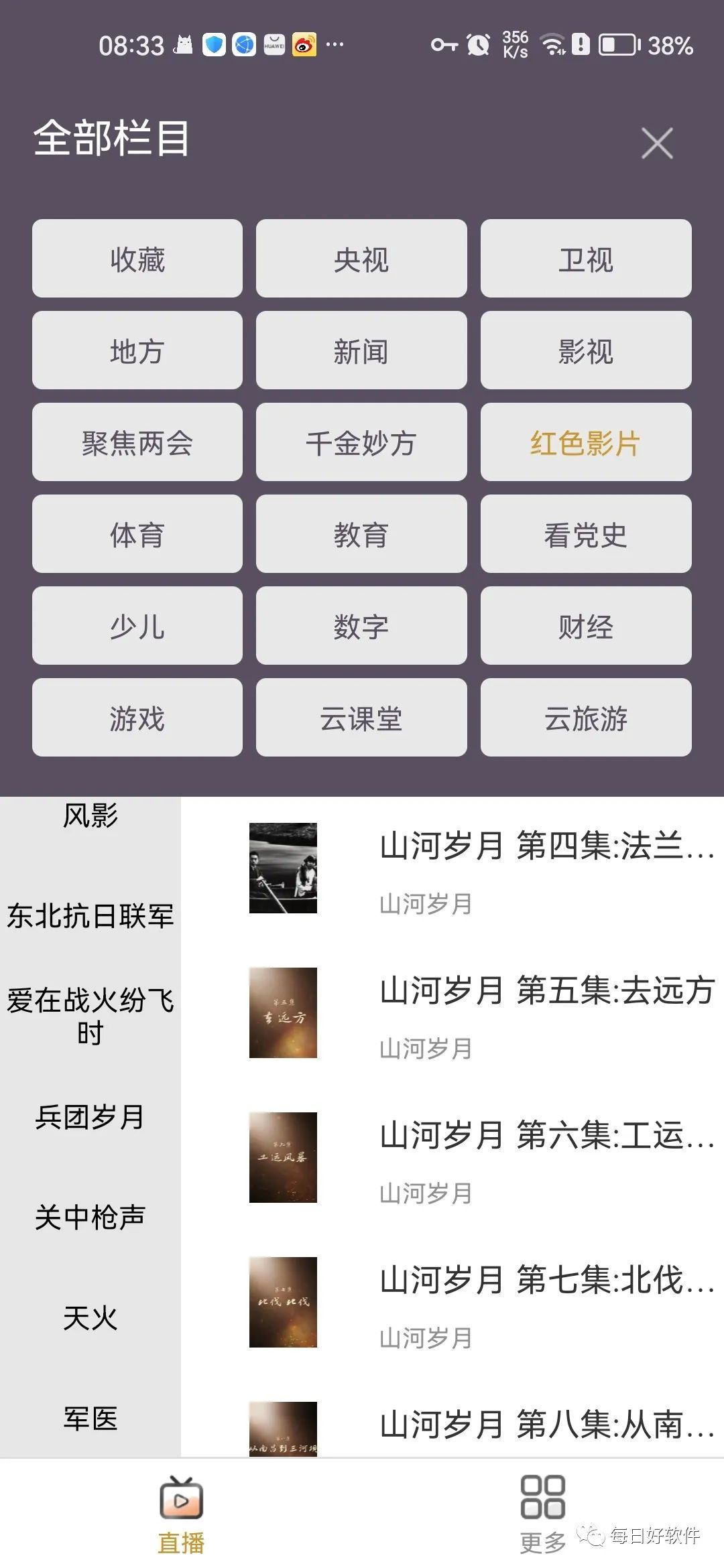724x1568 pixels.
Task: Close the 全部栏目 panel
Action: click(x=656, y=143)
